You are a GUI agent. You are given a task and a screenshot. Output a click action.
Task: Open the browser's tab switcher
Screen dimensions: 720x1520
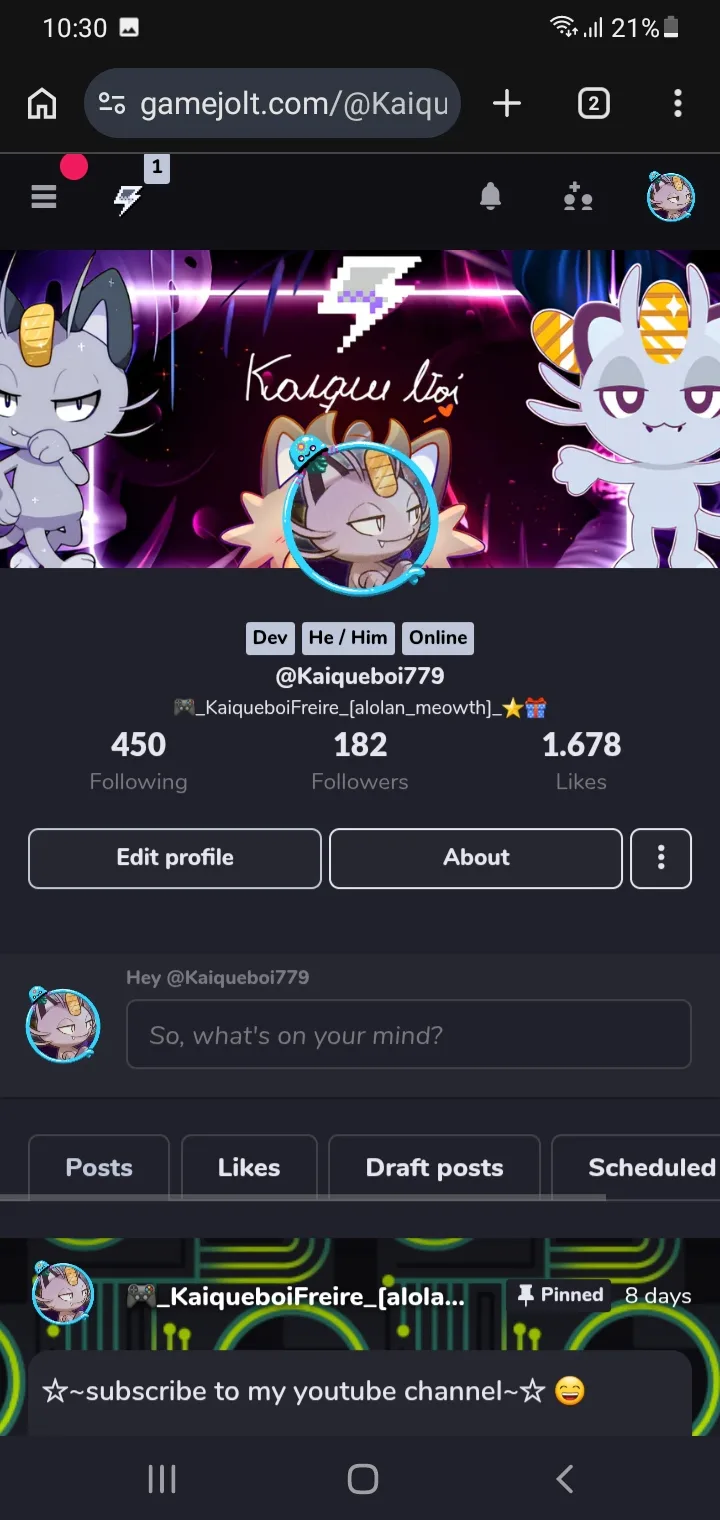coord(593,103)
